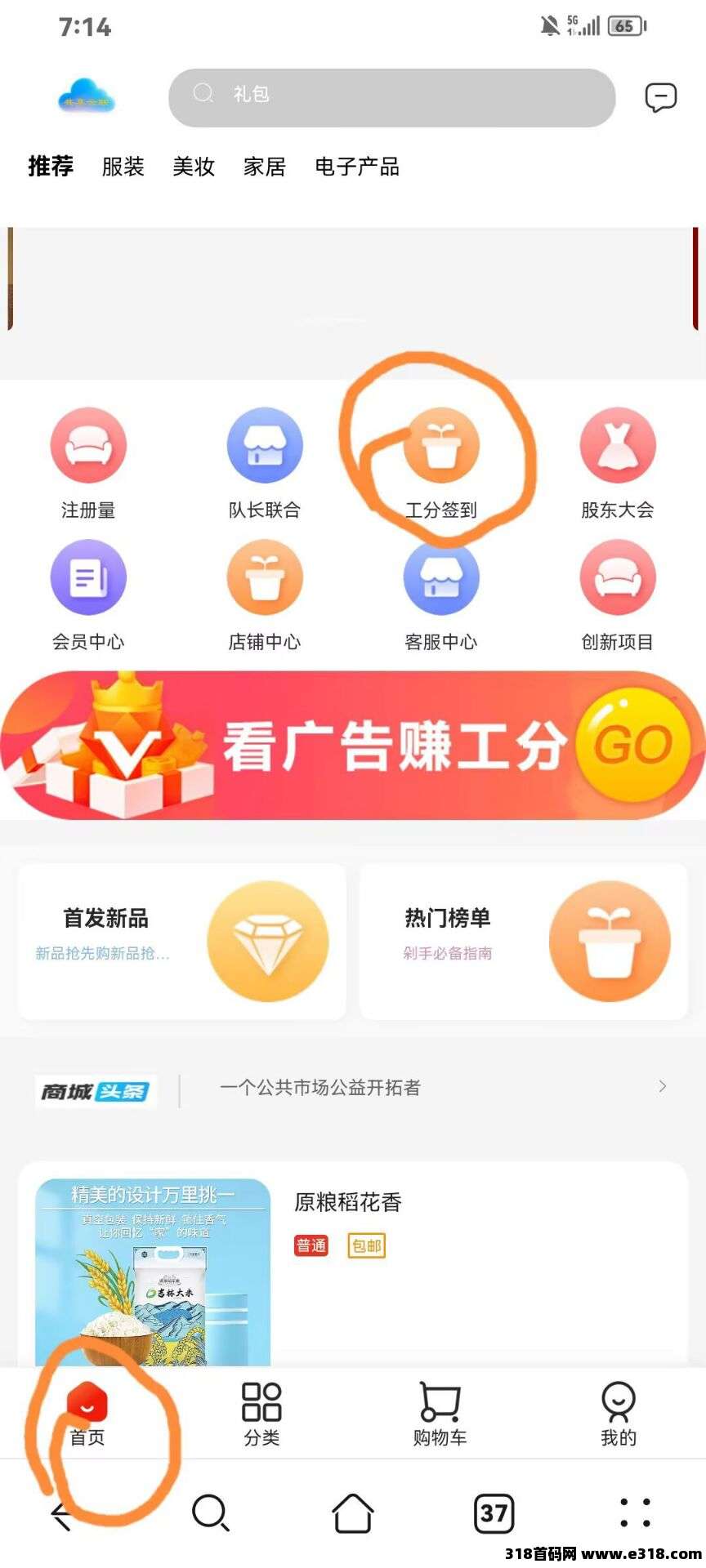Switch to 电子产品 tab
Viewport: 706px width, 1568px height.
point(357,167)
